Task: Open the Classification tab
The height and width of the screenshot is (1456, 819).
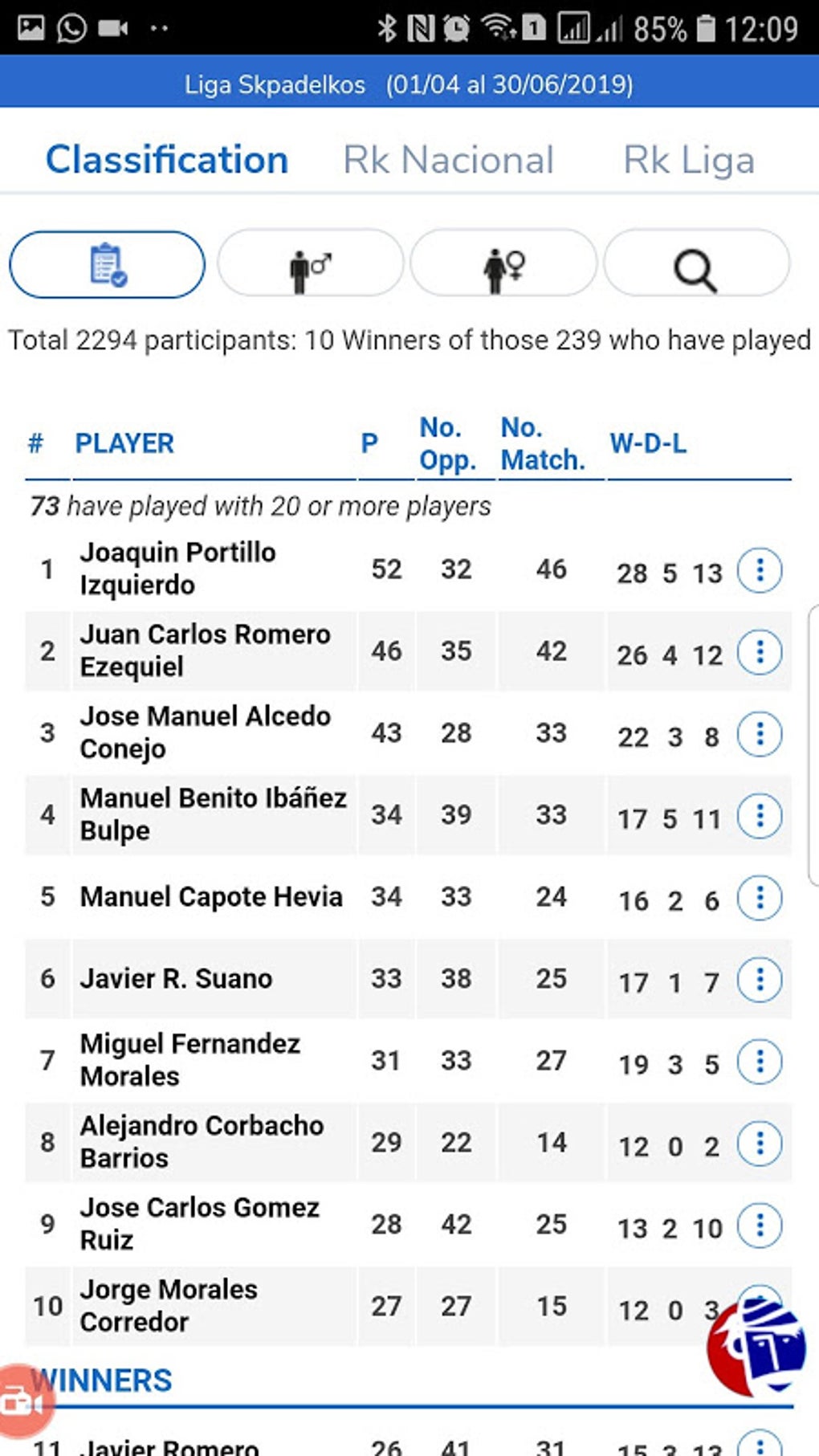Action: [167, 160]
